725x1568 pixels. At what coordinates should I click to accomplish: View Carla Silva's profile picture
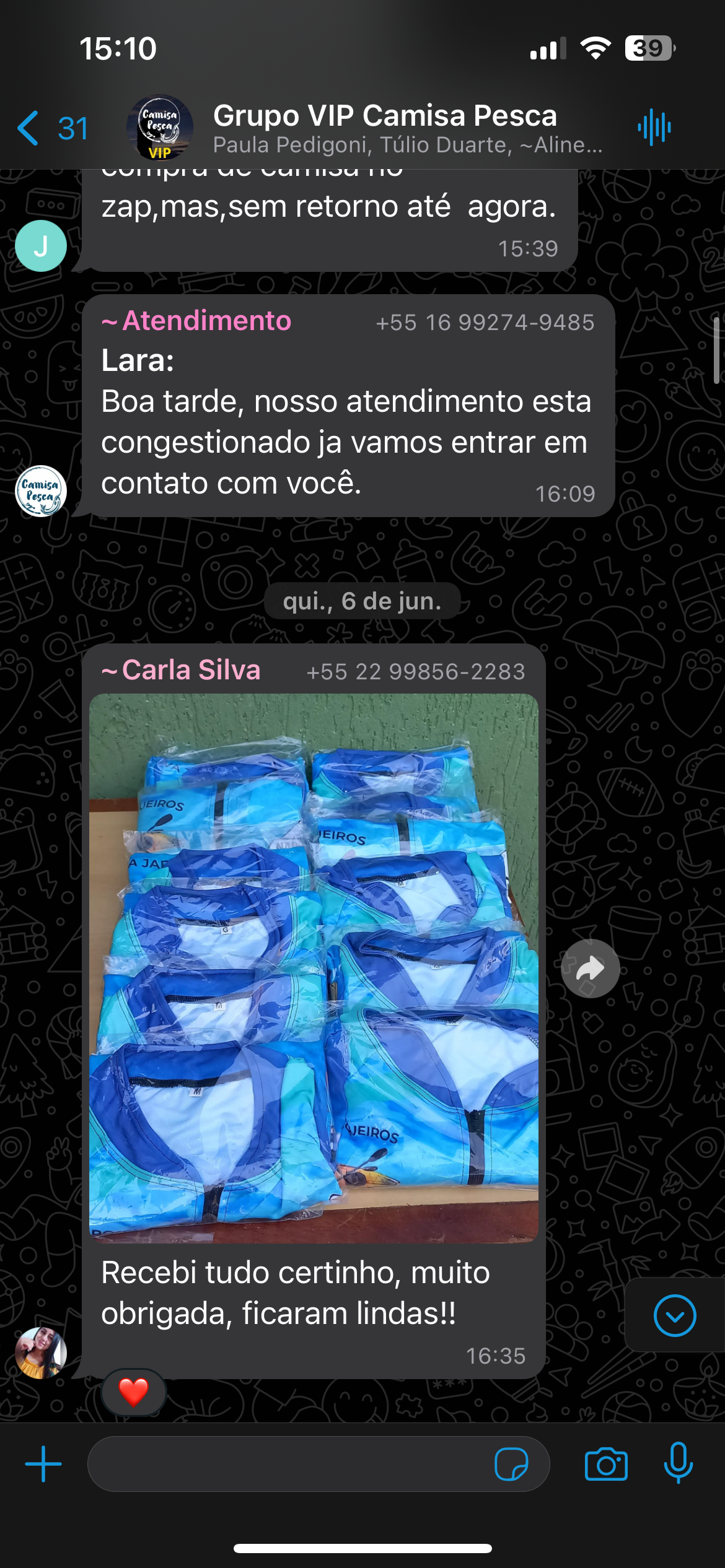(x=41, y=1353)
